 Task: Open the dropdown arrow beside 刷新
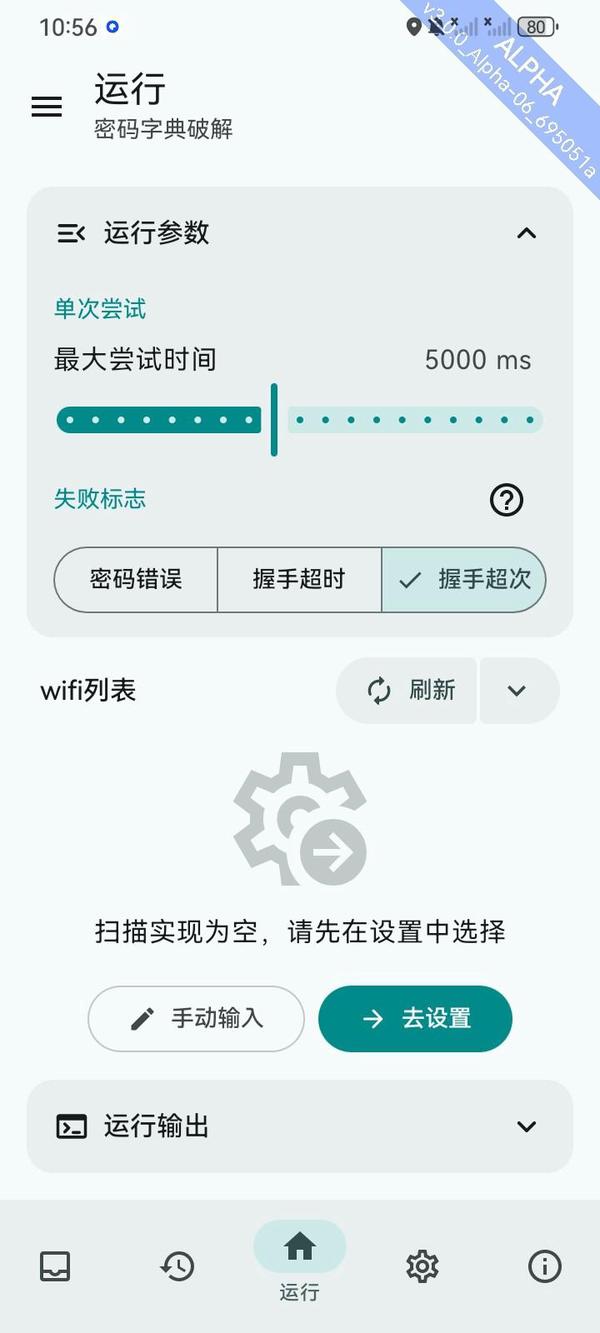[x=517, y=690]
